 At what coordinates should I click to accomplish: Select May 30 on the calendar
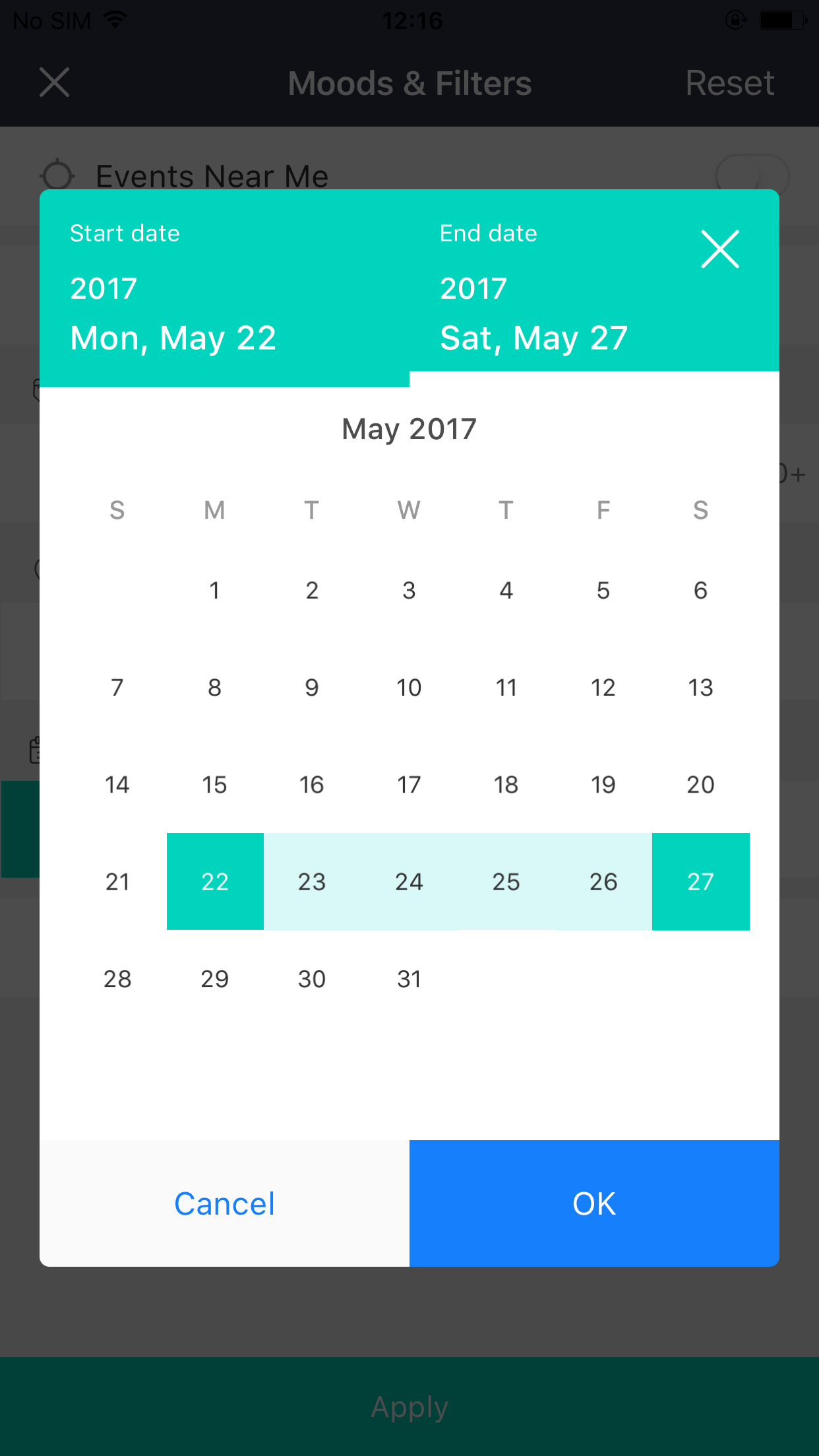point(312,979)
